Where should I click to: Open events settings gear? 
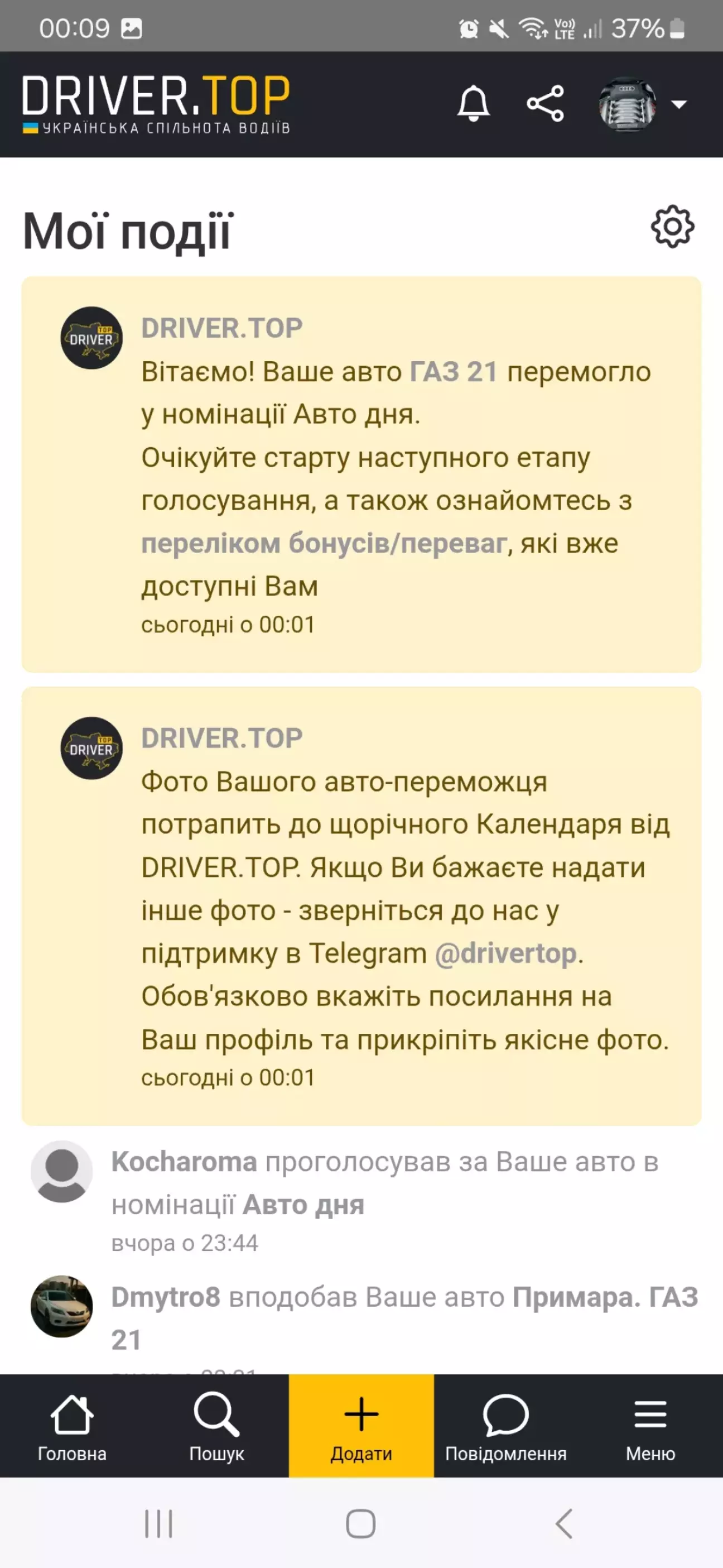(672, 227)
